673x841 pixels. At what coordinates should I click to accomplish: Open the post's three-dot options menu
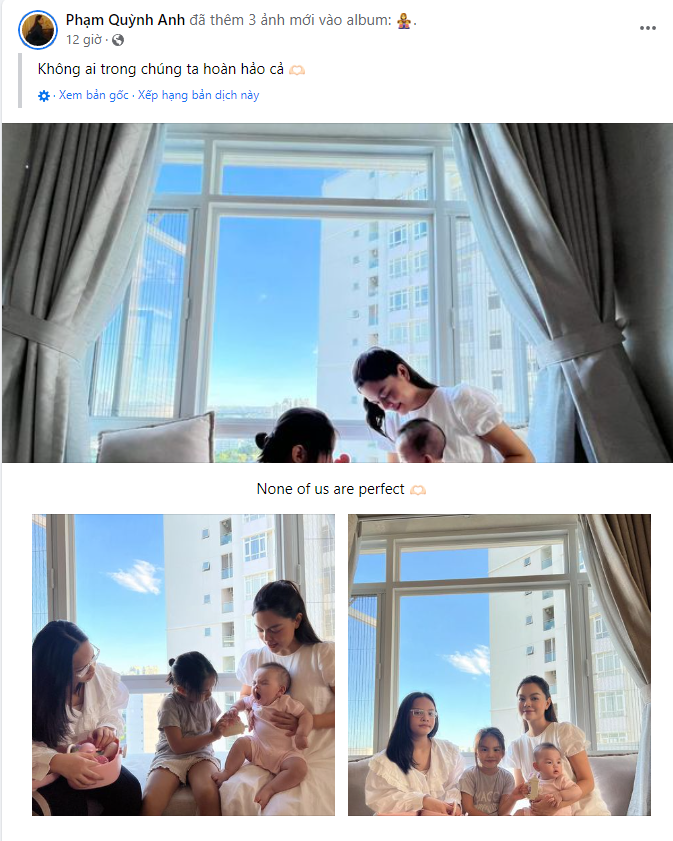[648, 28]
